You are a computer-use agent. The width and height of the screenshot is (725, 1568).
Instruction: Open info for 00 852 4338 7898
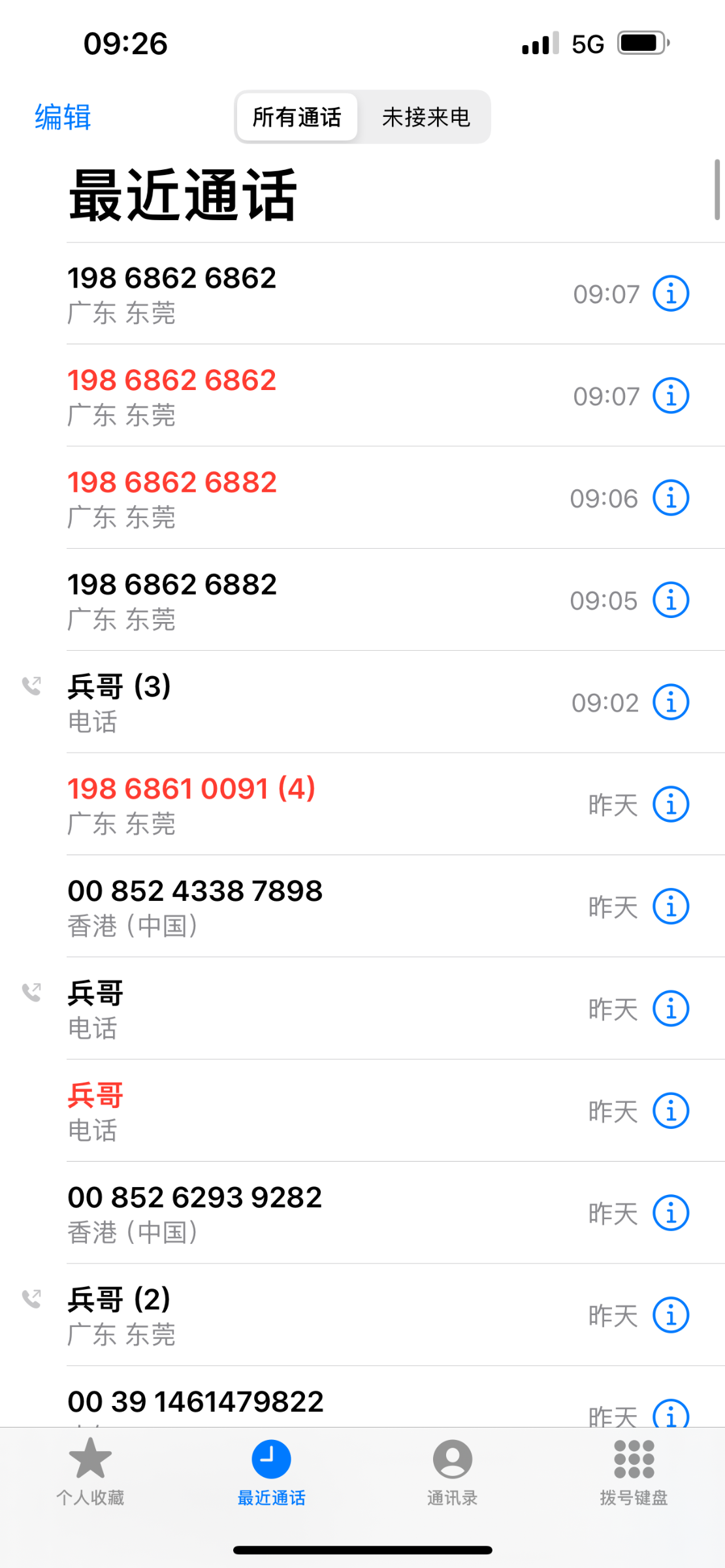coord(671,906)
